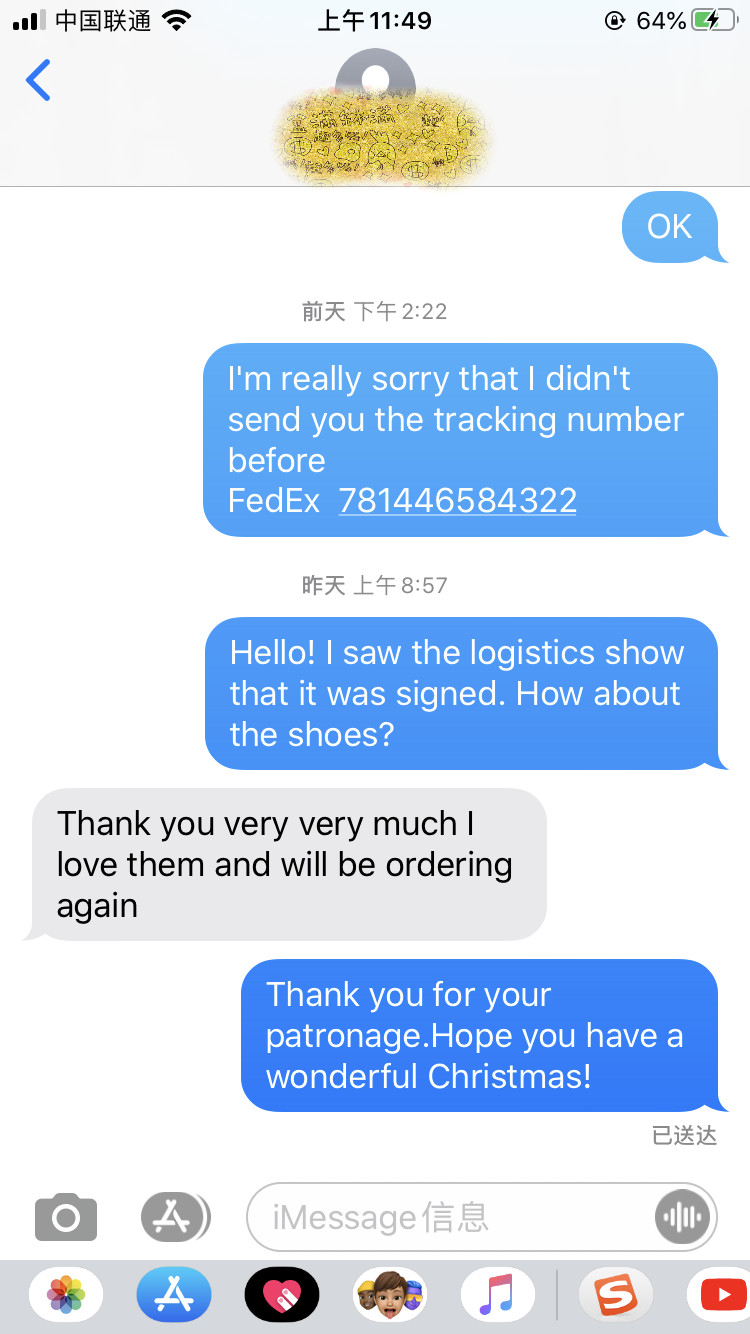Open the contact details at top
Screen dimensions: 750x1334
point(376,115)
